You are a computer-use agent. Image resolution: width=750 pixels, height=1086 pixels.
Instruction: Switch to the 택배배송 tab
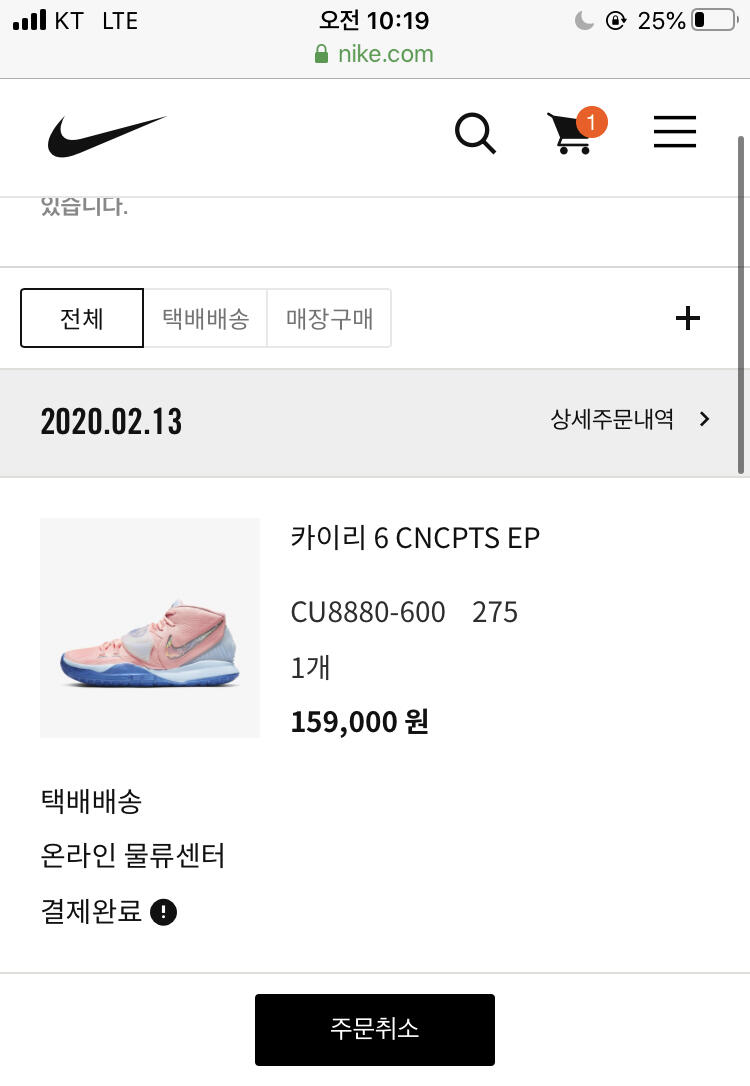(x=205, y=318)
